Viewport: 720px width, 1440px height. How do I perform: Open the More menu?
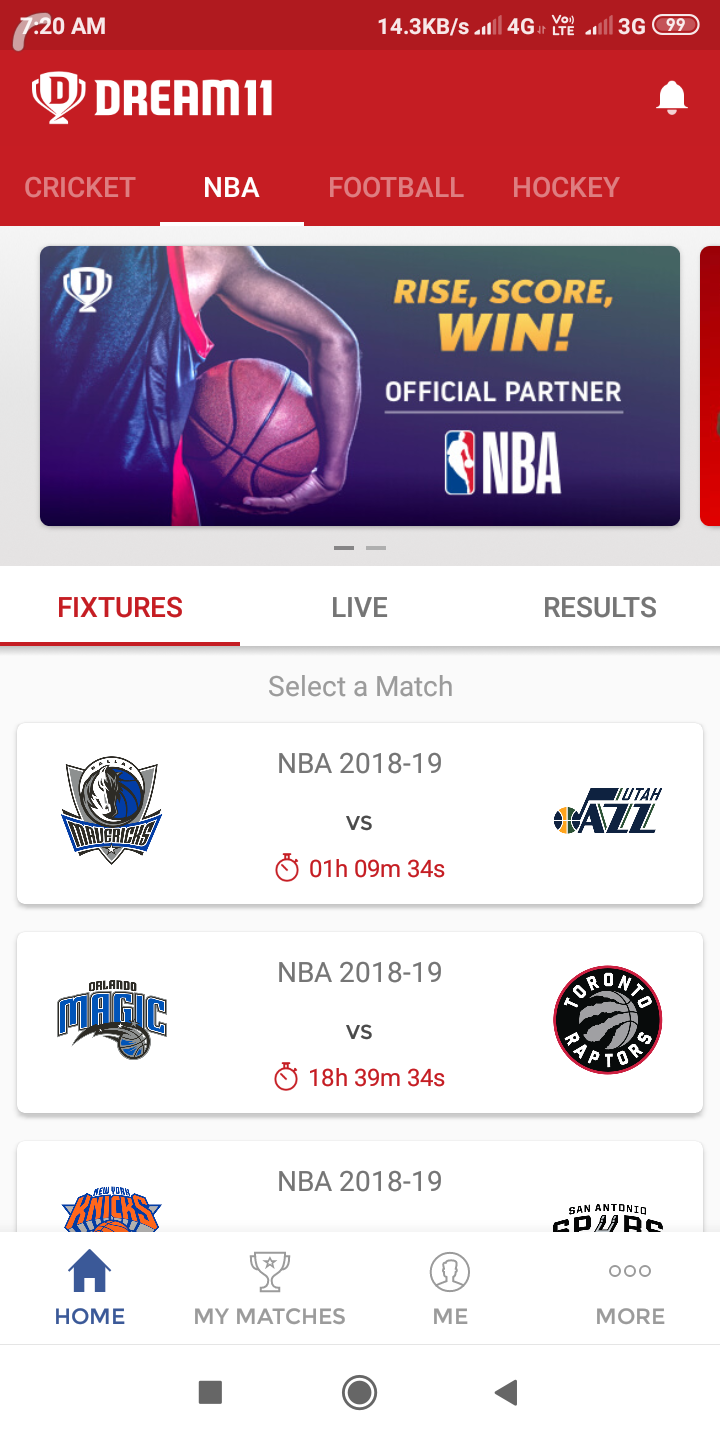(x=630, y=1288)
